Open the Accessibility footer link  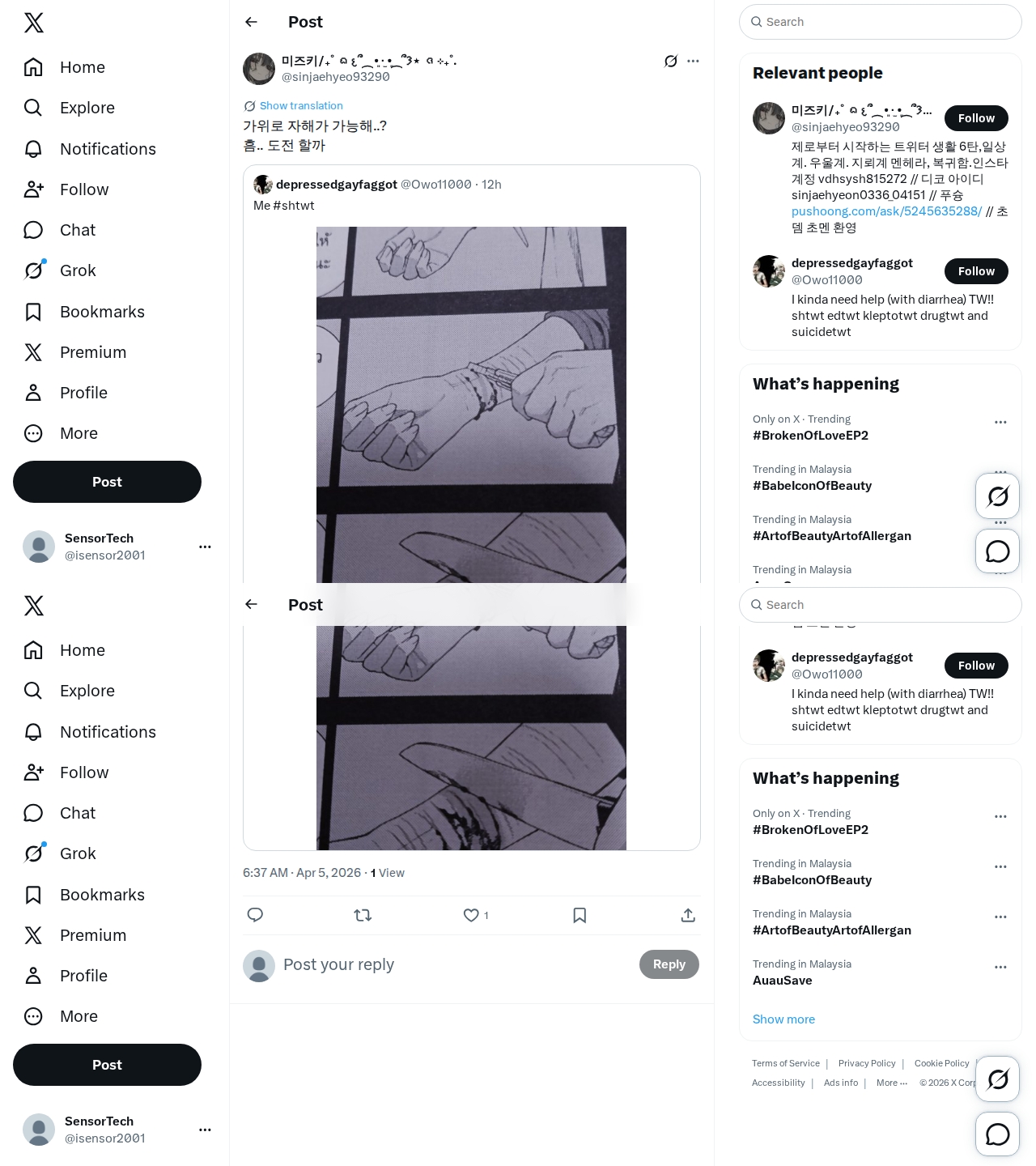tap(778, 1083)
